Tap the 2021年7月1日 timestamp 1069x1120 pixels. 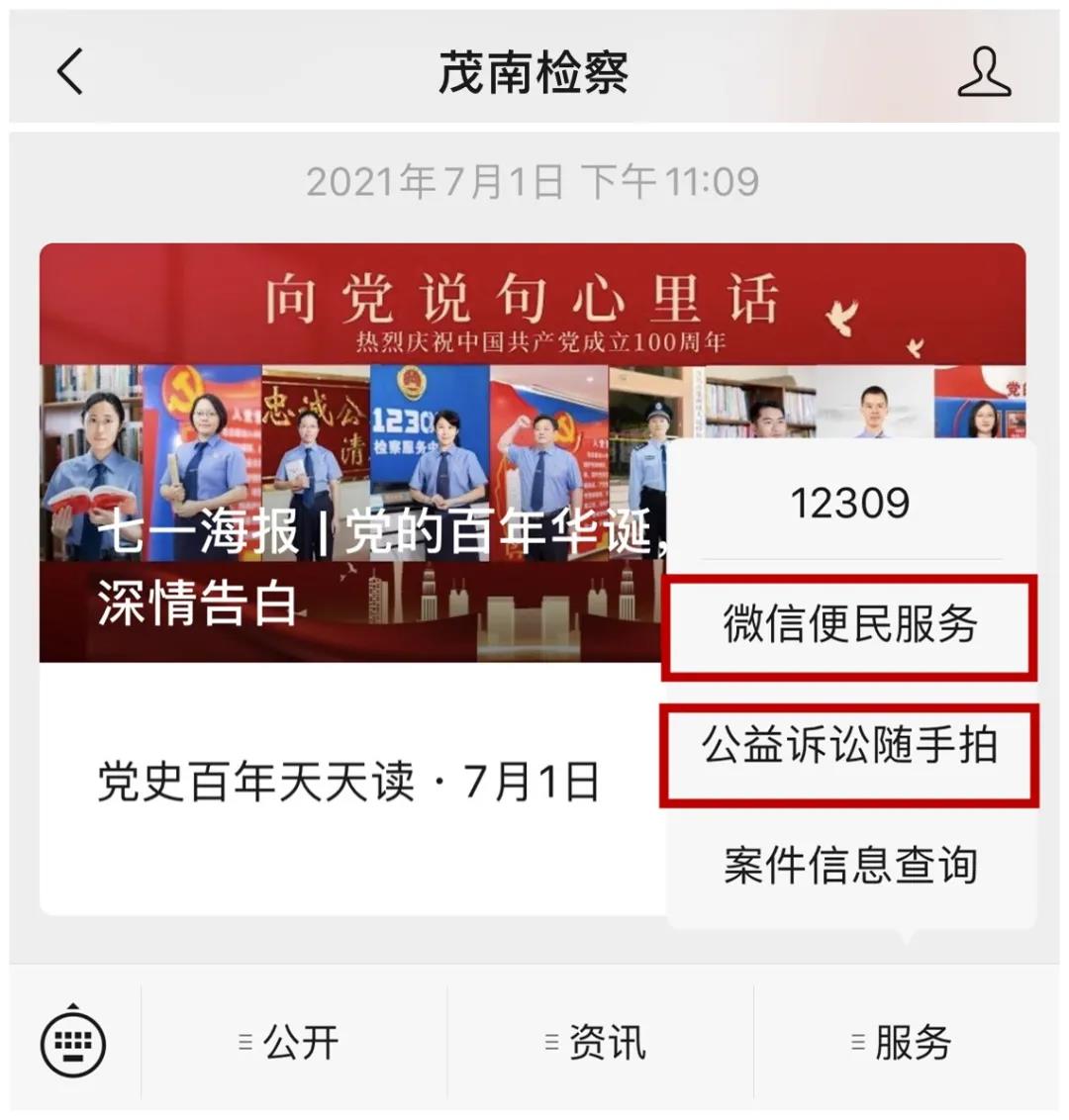(533, 180)
